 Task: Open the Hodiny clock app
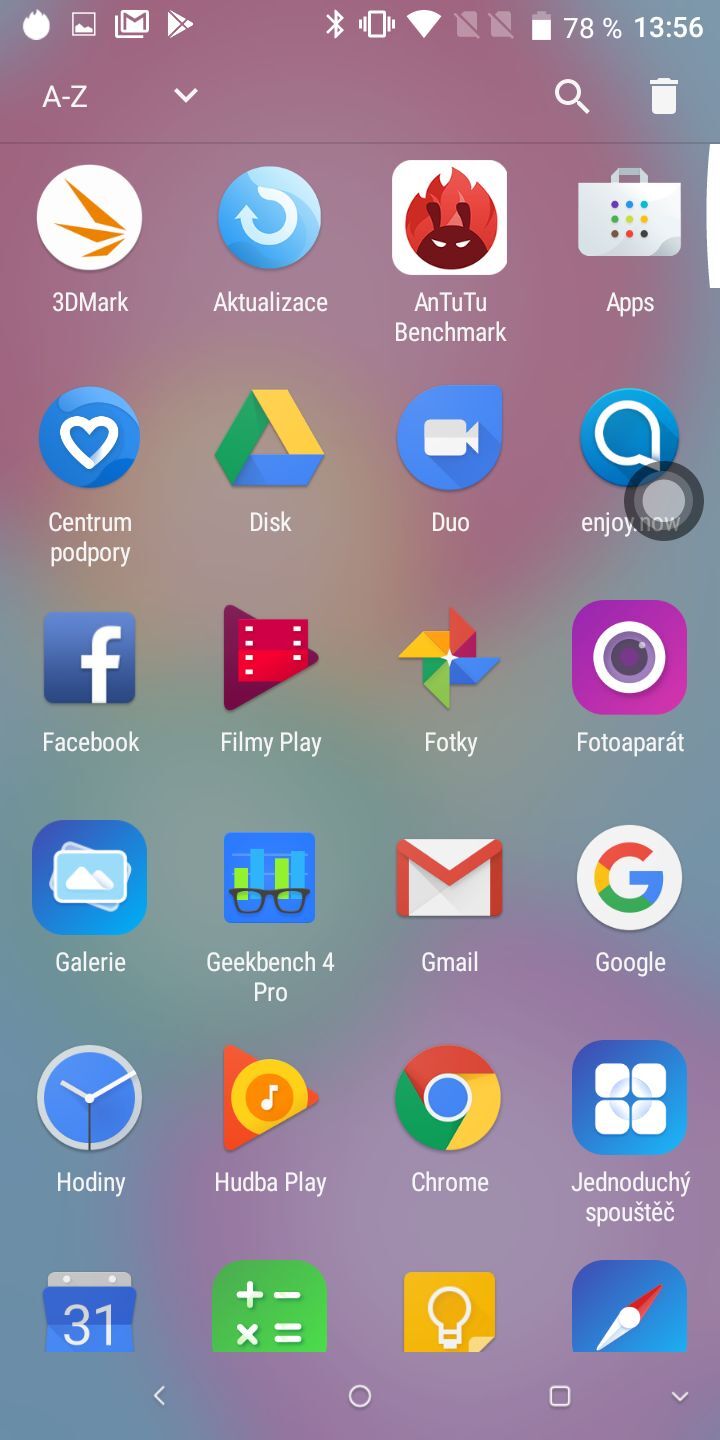pos(90,1097)
